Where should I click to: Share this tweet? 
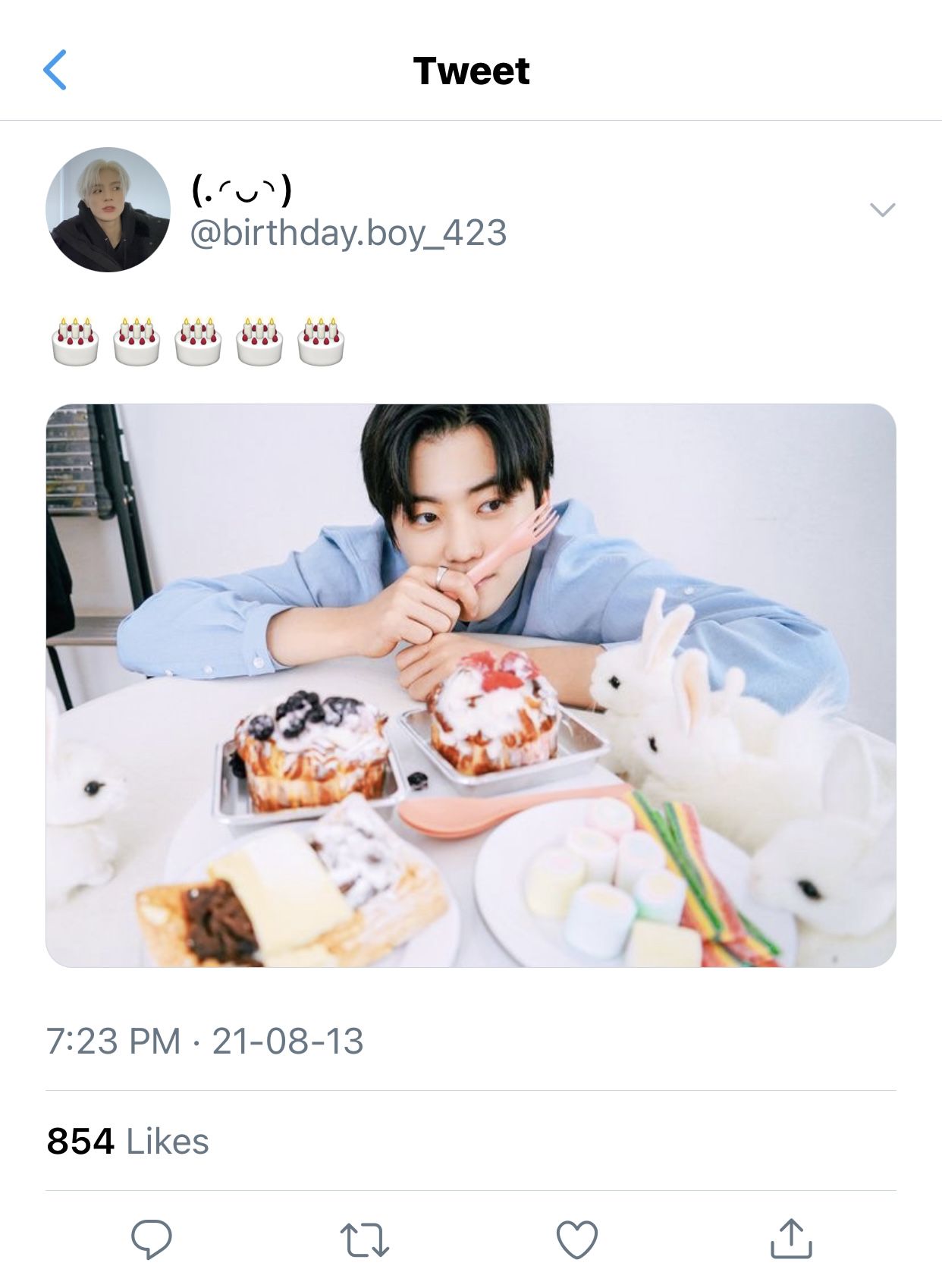pyautogui.click(x=791, y=1239)
